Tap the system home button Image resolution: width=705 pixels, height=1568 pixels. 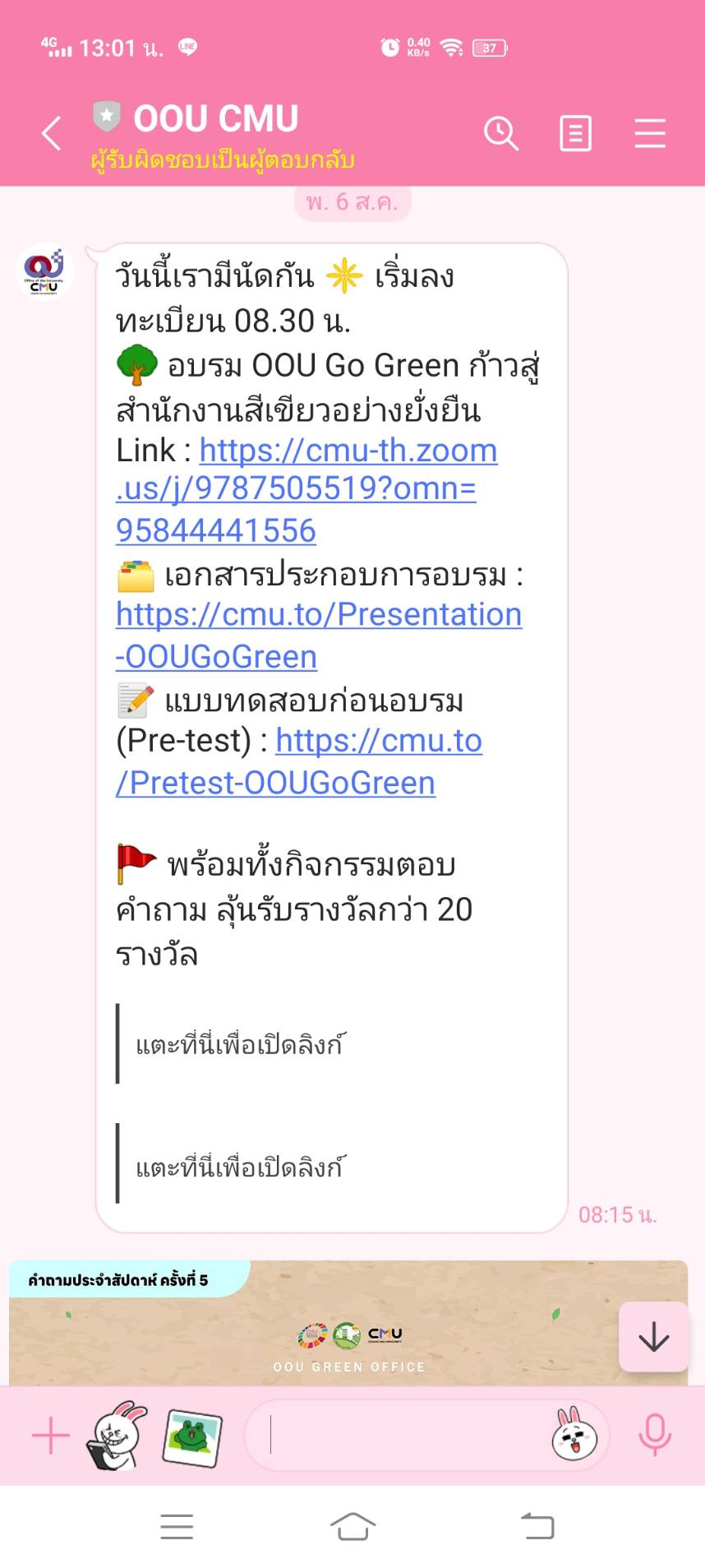[352, 1527]
